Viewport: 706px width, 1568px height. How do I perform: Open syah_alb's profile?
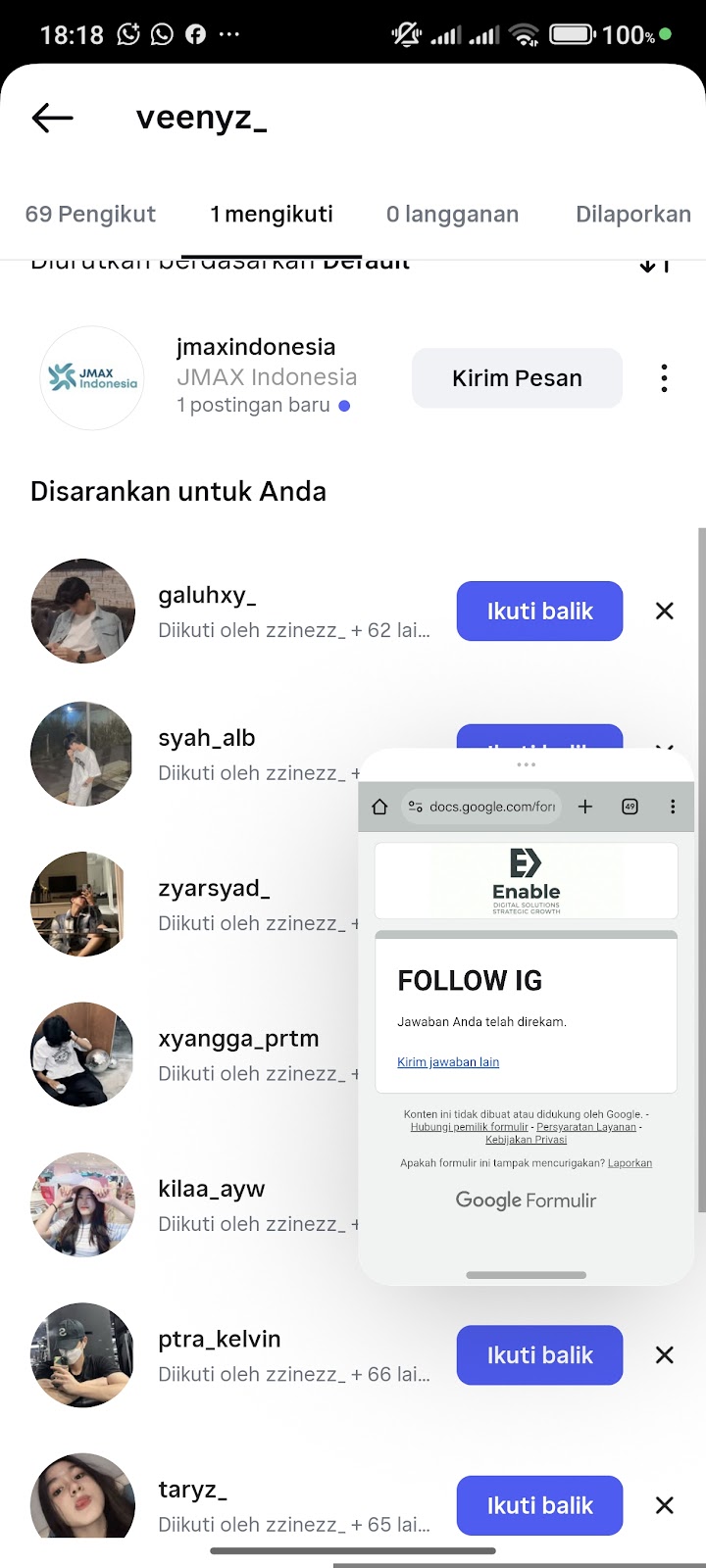coord(206,739)
